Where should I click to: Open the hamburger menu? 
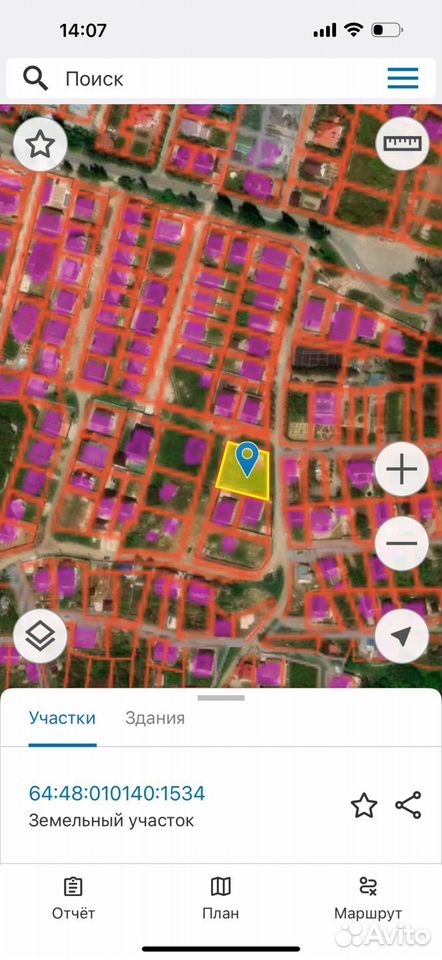coord(403,78)
